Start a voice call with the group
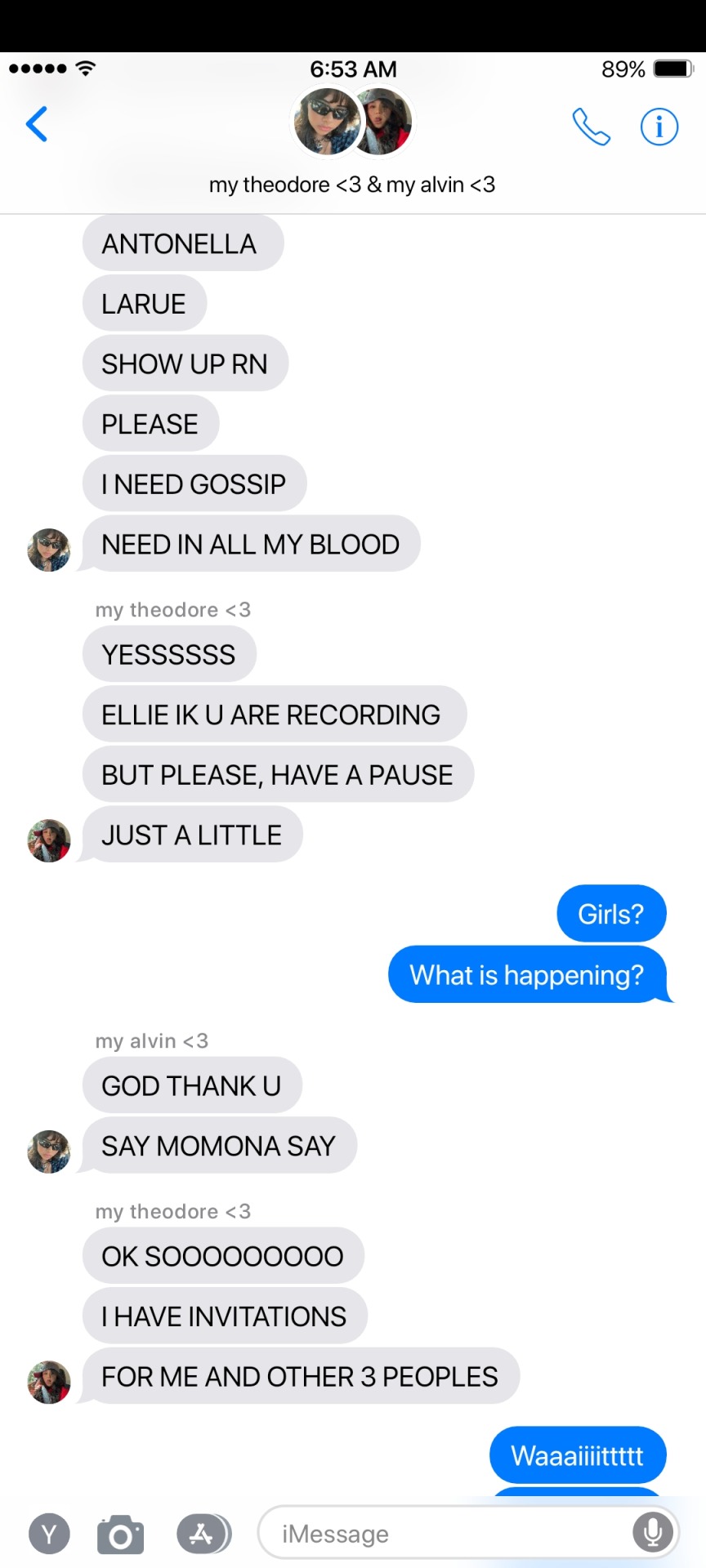 pyautogui.click(x=591, y=127)
